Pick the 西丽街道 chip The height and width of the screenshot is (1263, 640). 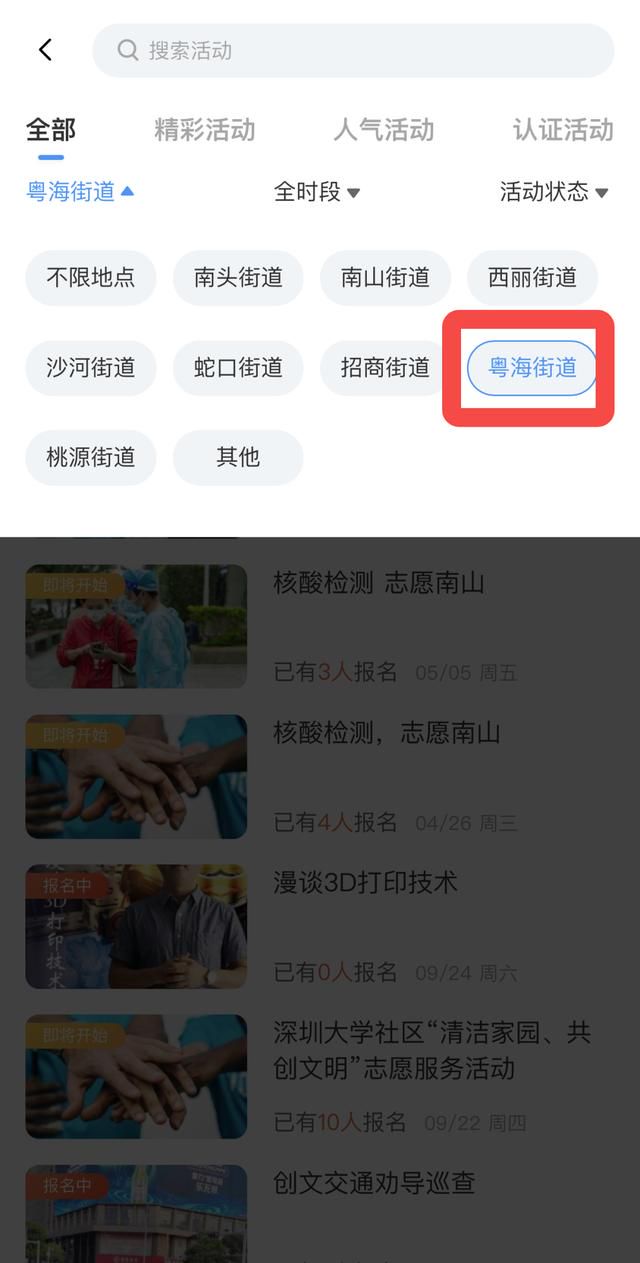532,278
